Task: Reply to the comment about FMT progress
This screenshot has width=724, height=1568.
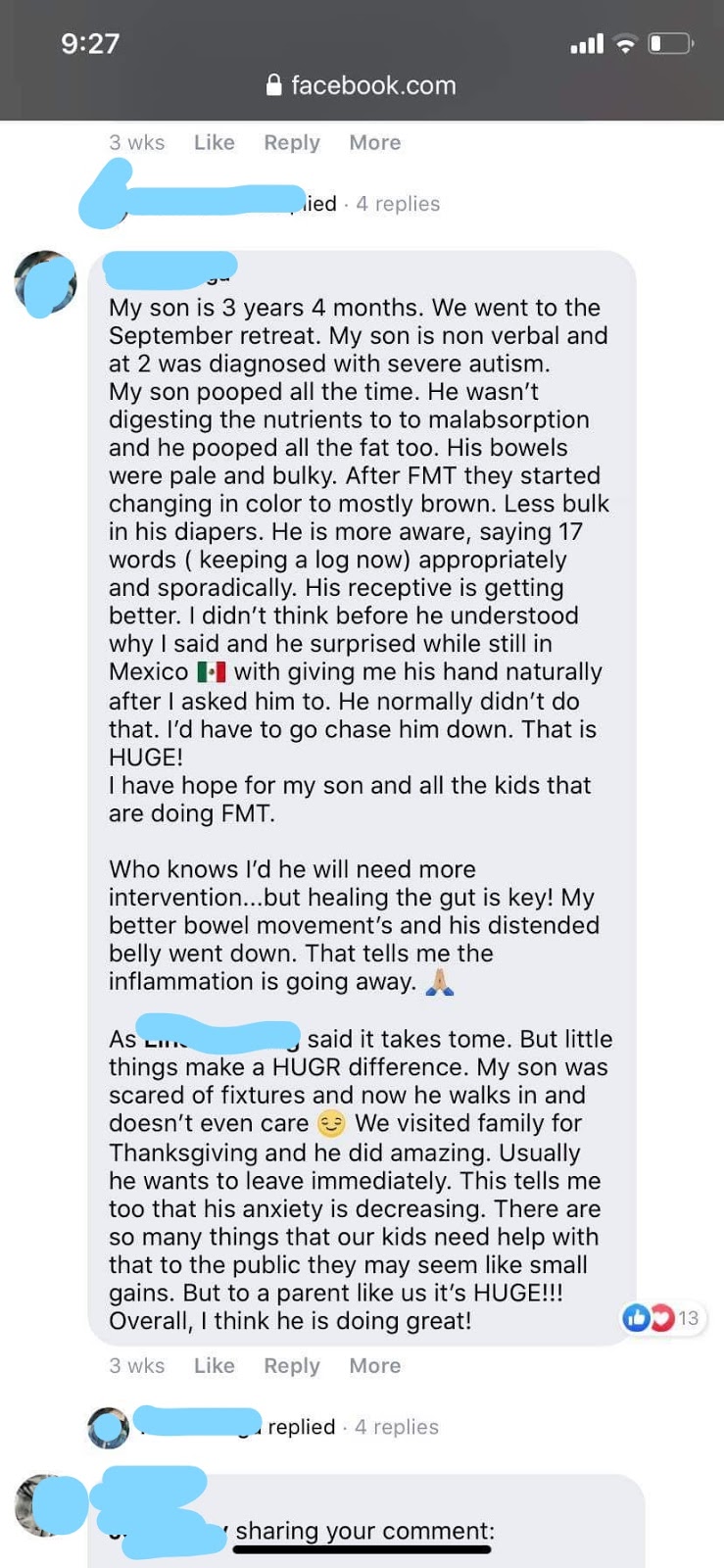Action: coord(291,1365)
